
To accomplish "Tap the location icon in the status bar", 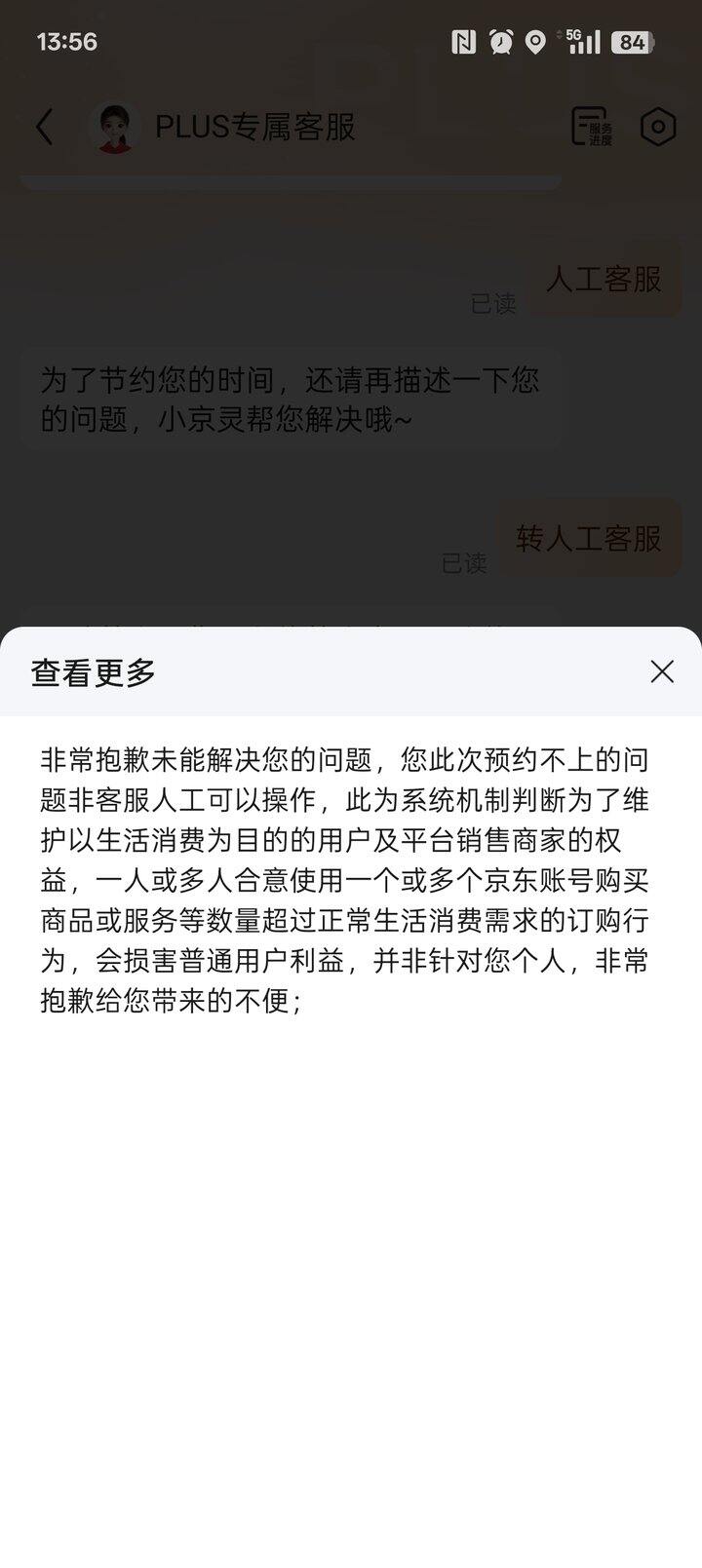I will pos(538,42).
